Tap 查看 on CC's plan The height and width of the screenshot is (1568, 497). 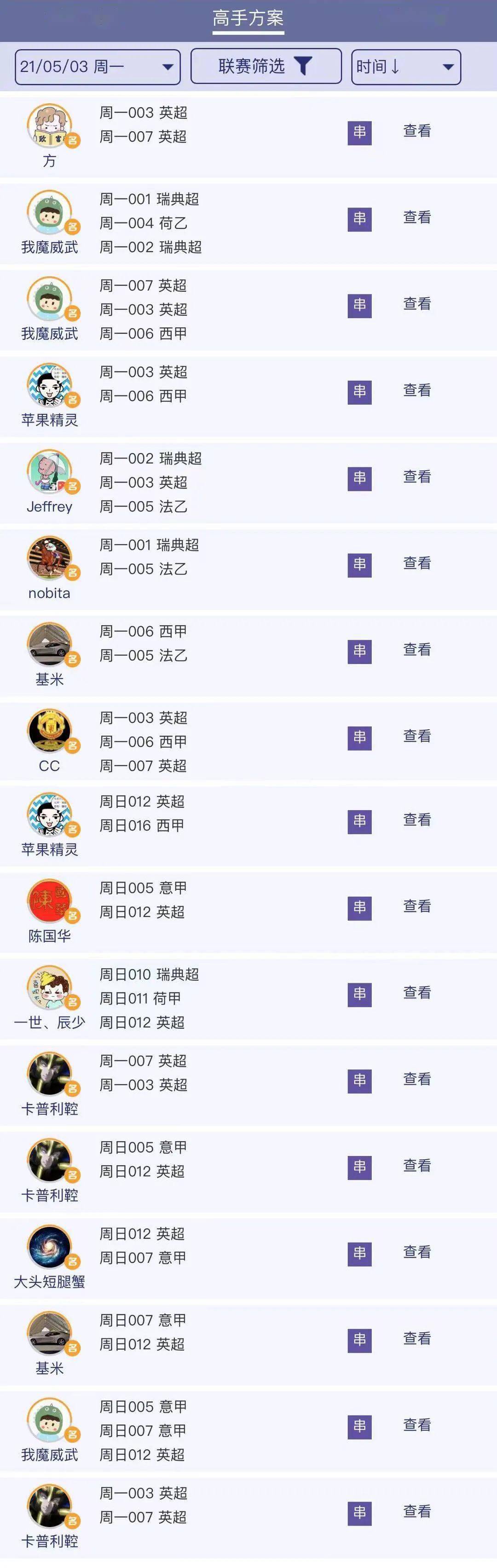[x=417, y=736]
